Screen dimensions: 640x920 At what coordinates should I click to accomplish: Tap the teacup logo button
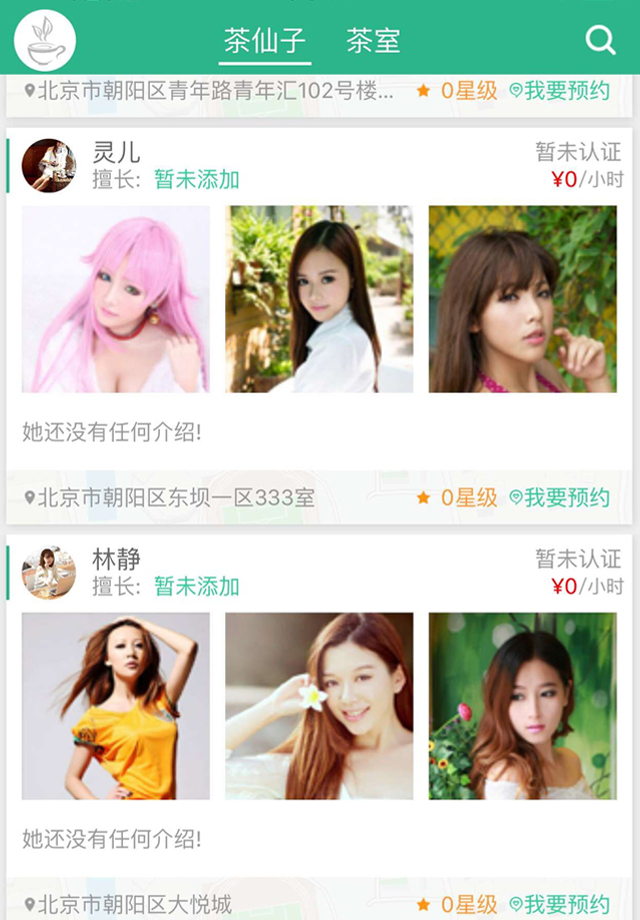[45, 41]
